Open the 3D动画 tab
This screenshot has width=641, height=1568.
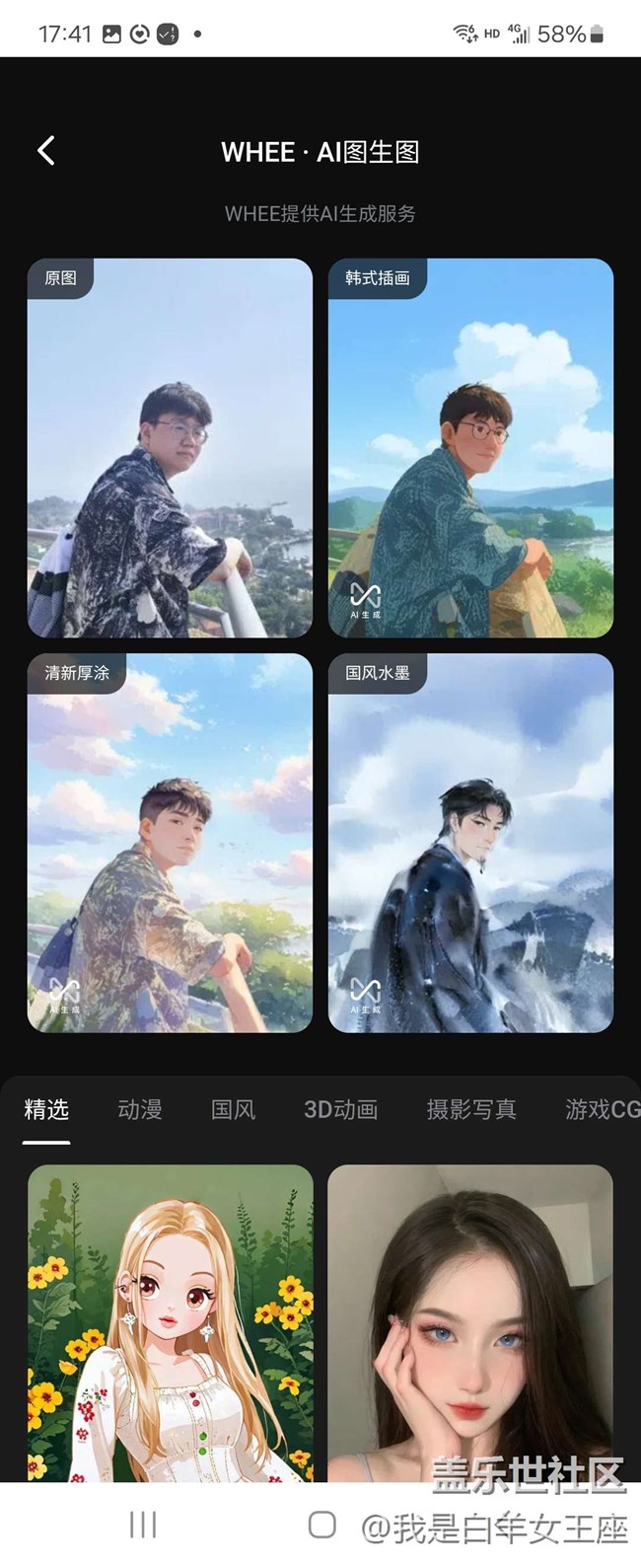(340, 1109)
